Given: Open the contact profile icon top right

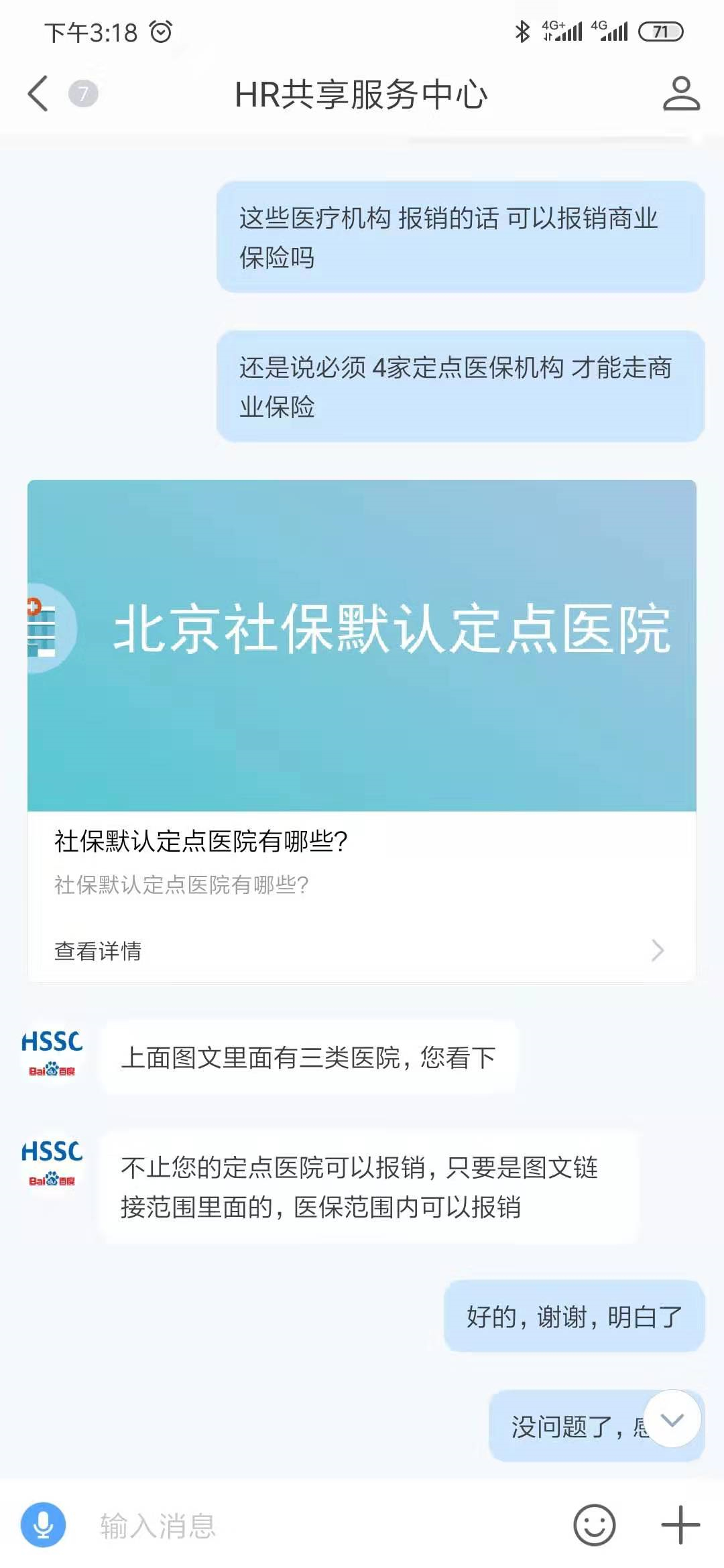Looking at the screenshot, I should coord(680,94).
